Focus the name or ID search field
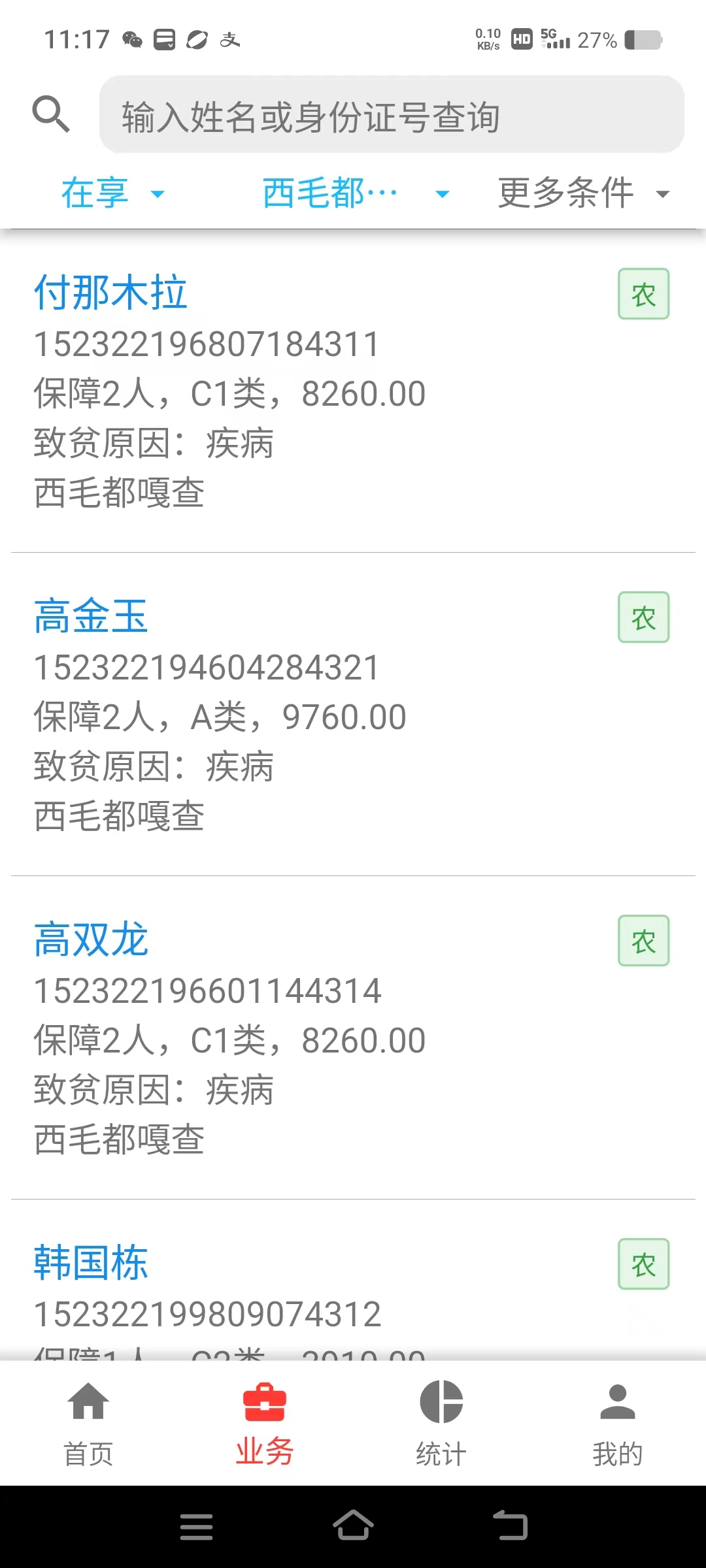Viewport: 706px width, 1568px height. [x=392, y=115]
